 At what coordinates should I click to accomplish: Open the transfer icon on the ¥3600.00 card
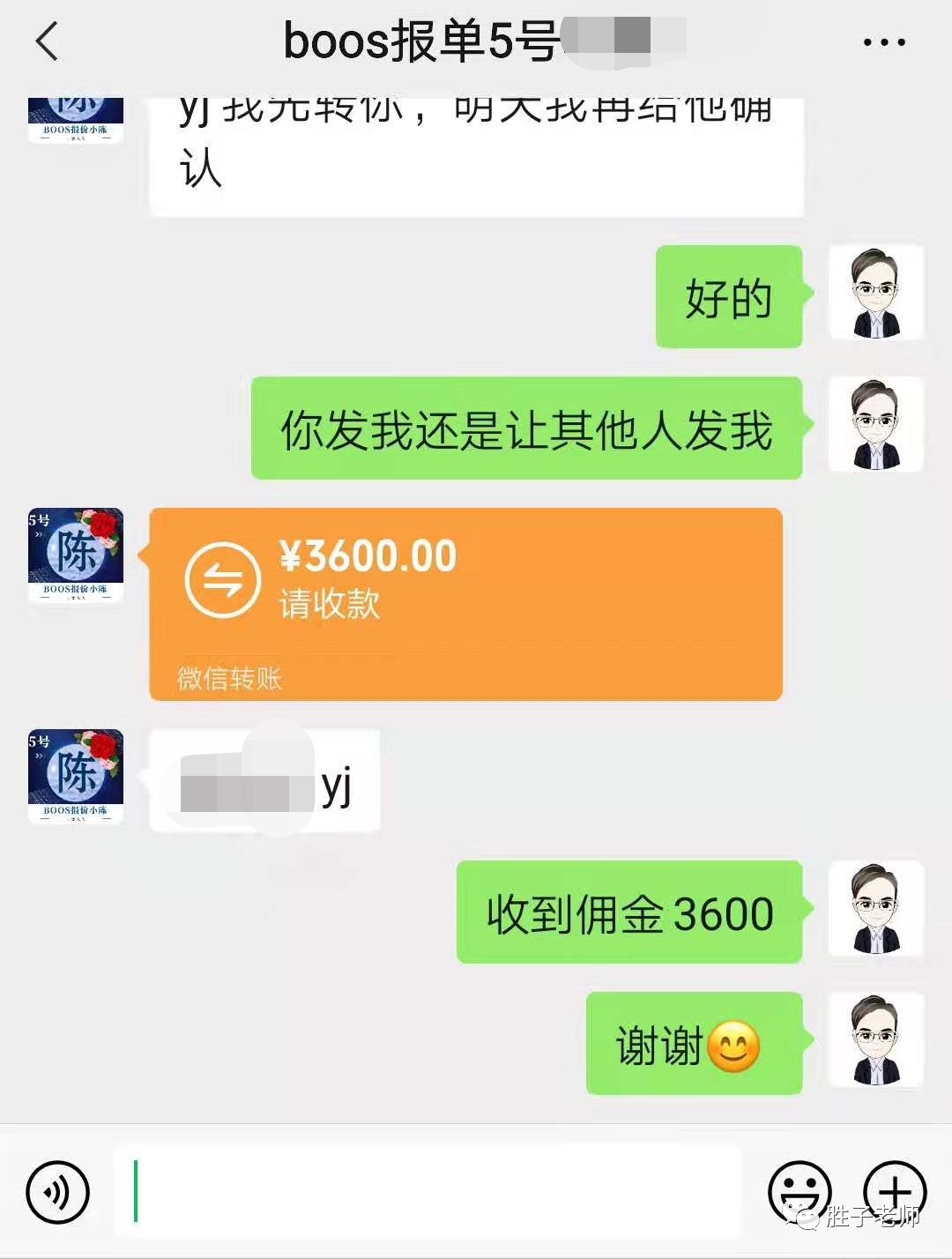pos(220,580)
